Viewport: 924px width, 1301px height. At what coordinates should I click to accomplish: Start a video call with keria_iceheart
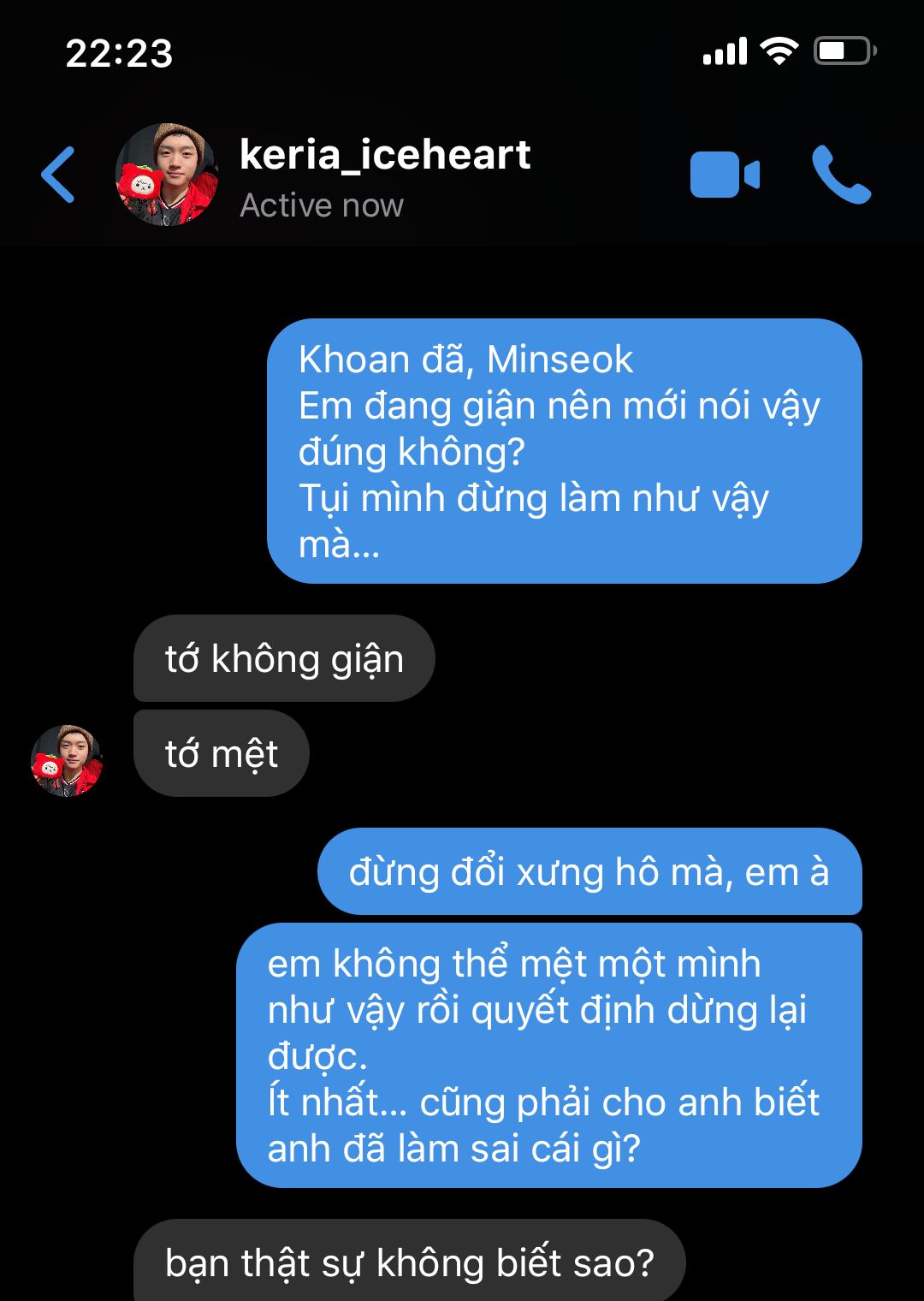725,175
